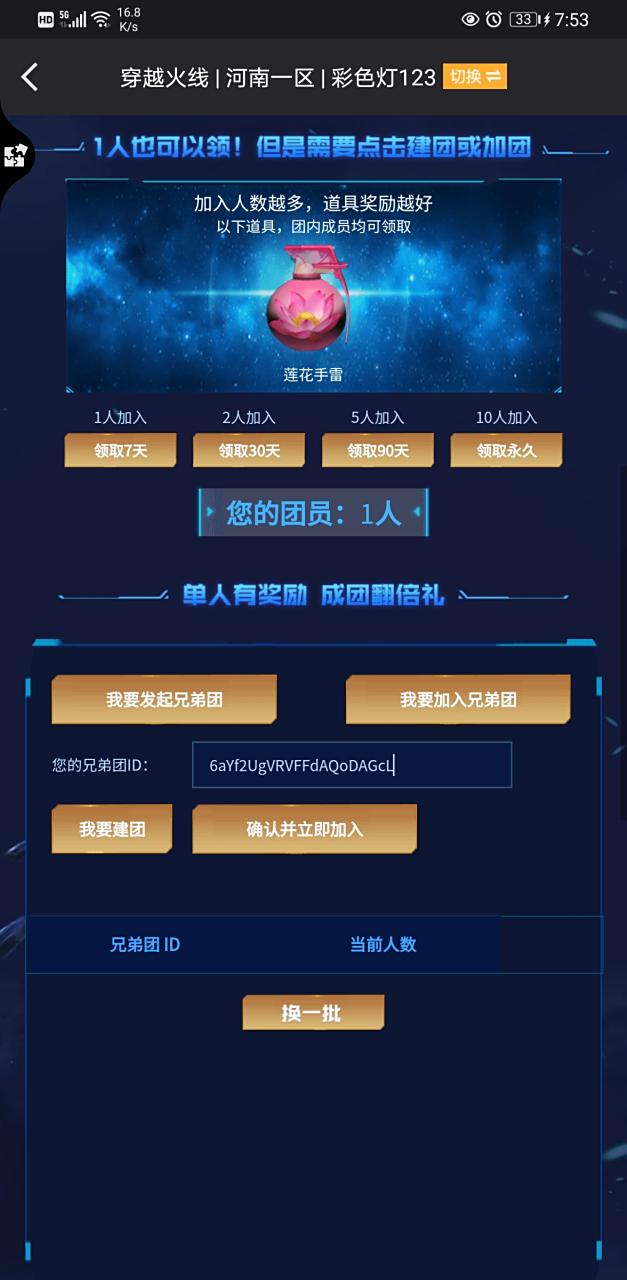Select 我要发起兄弟团 to start a team
627x1280 pixels.
[164, 699]
